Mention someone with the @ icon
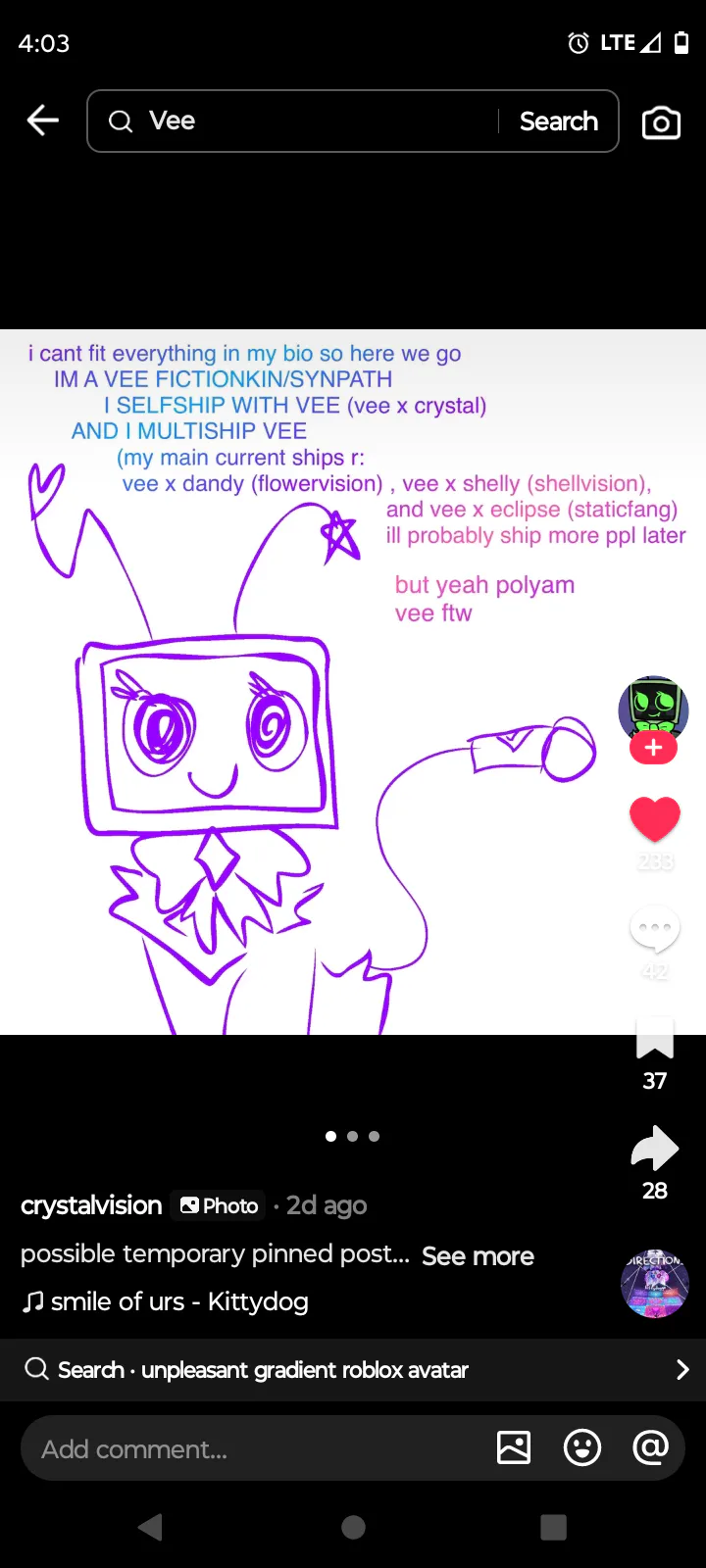The height and width of the screenshot is (1568, 706). coord(650,1446)
